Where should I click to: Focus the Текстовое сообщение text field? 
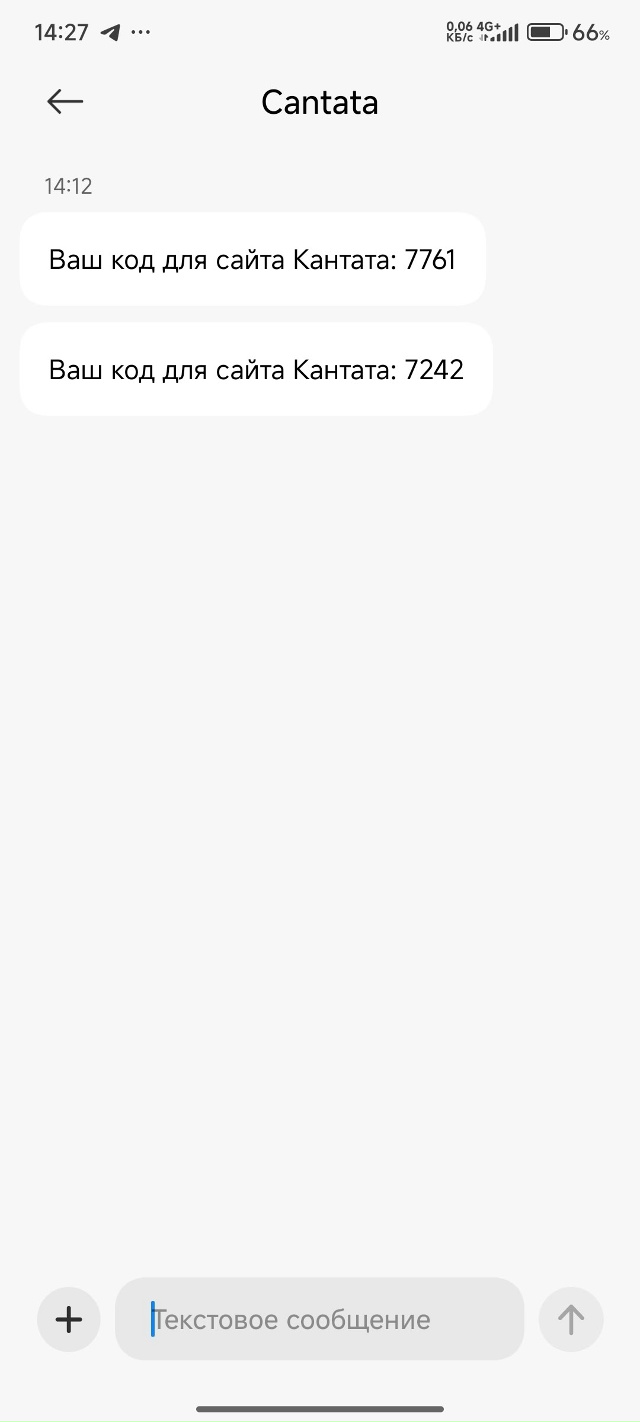click(x=320, y=1320)
